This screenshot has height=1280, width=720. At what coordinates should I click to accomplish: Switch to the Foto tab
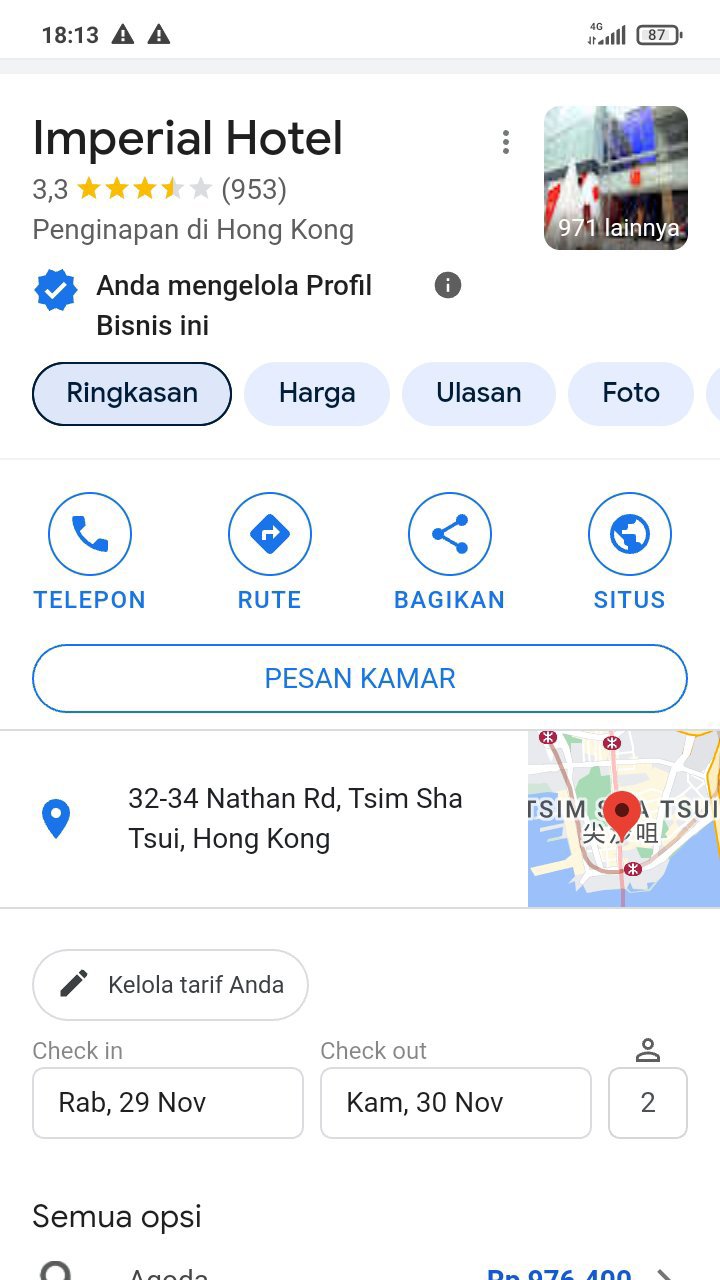coord(630,393)
